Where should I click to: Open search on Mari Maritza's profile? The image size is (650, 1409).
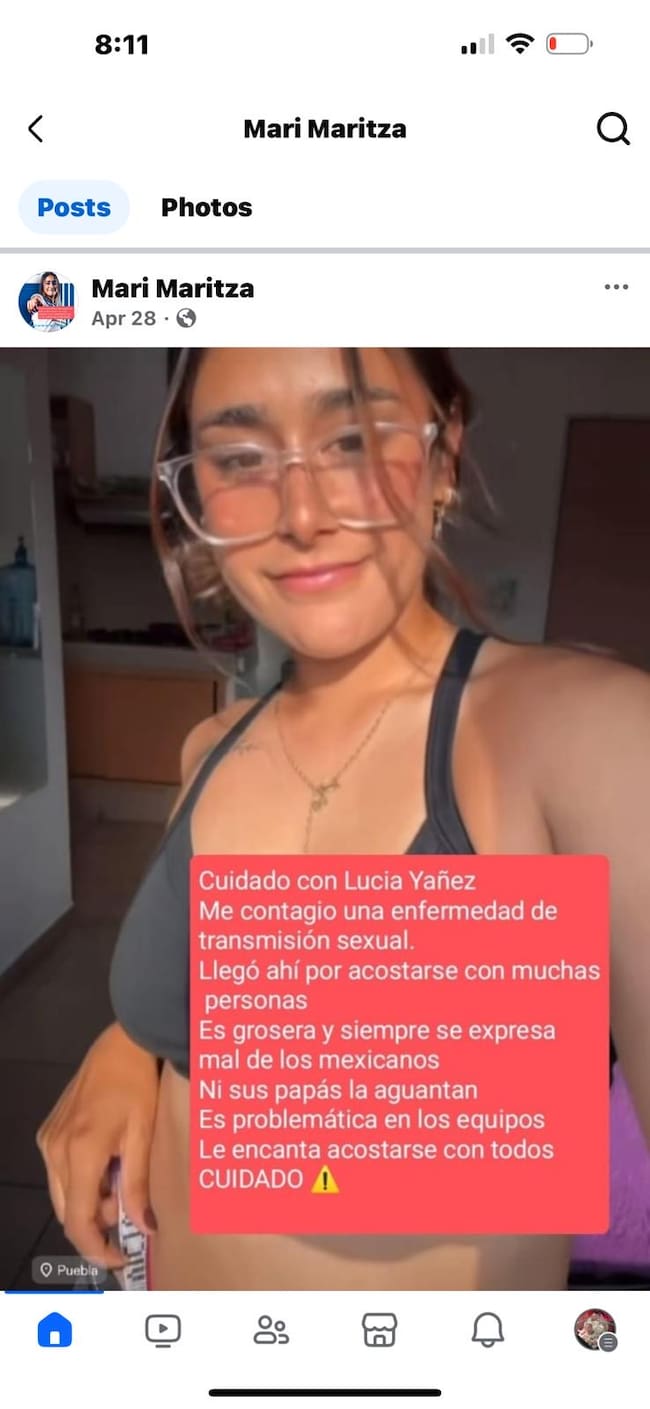point(612,129)
